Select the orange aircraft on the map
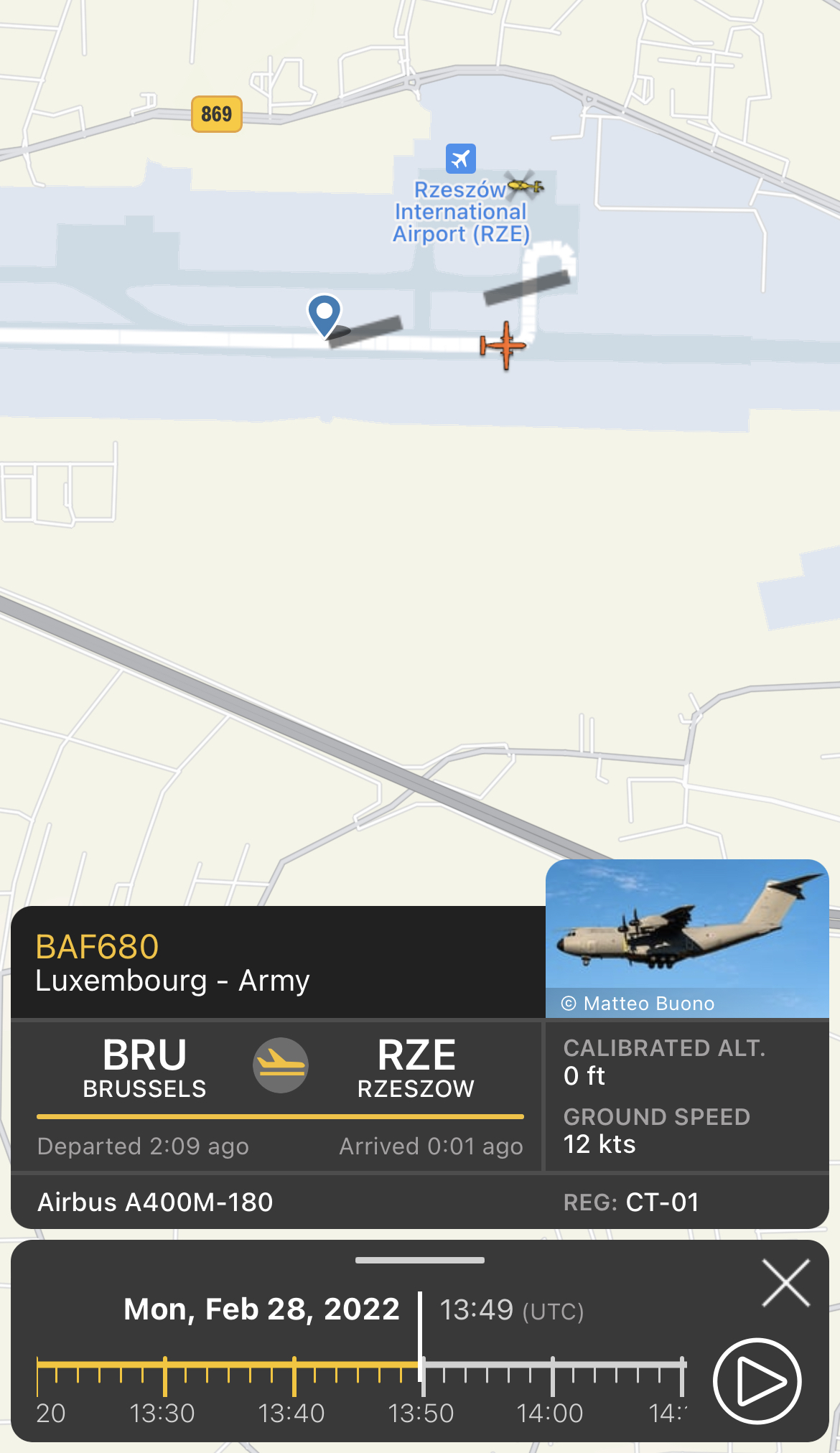Image resolution: width=840 pixels, height=1453 pixels. pyautogui.click(x=504, y=345)
